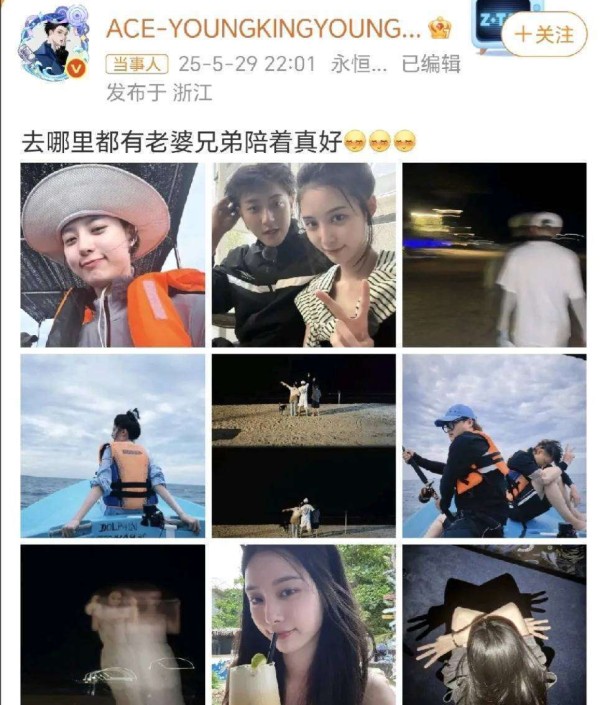Open photo of woman in wide-brim hat
This screenshot has width=600, height=705.
pyautogui.click(x=112, y=255)
